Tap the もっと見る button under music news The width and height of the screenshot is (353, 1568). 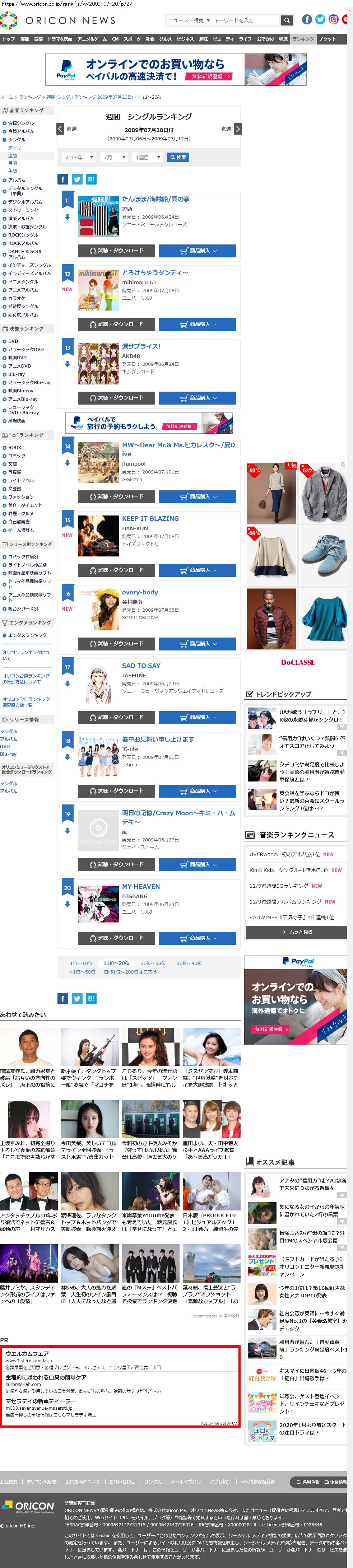point(297,932)
